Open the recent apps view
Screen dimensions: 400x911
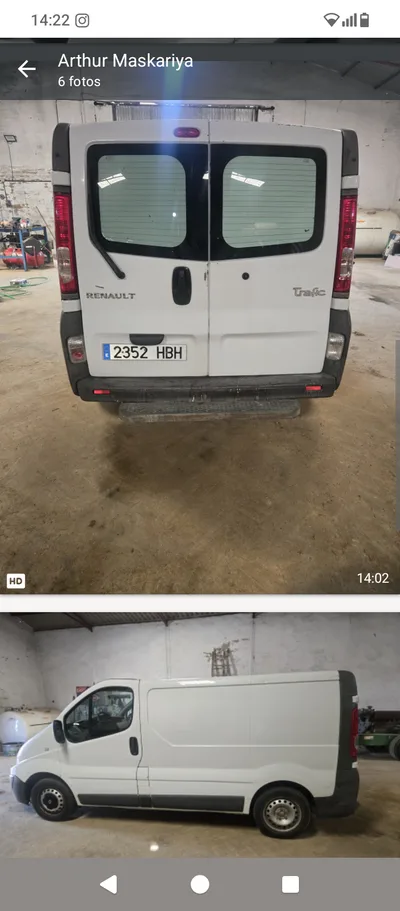pyautogui.click(x=291, y=884)
